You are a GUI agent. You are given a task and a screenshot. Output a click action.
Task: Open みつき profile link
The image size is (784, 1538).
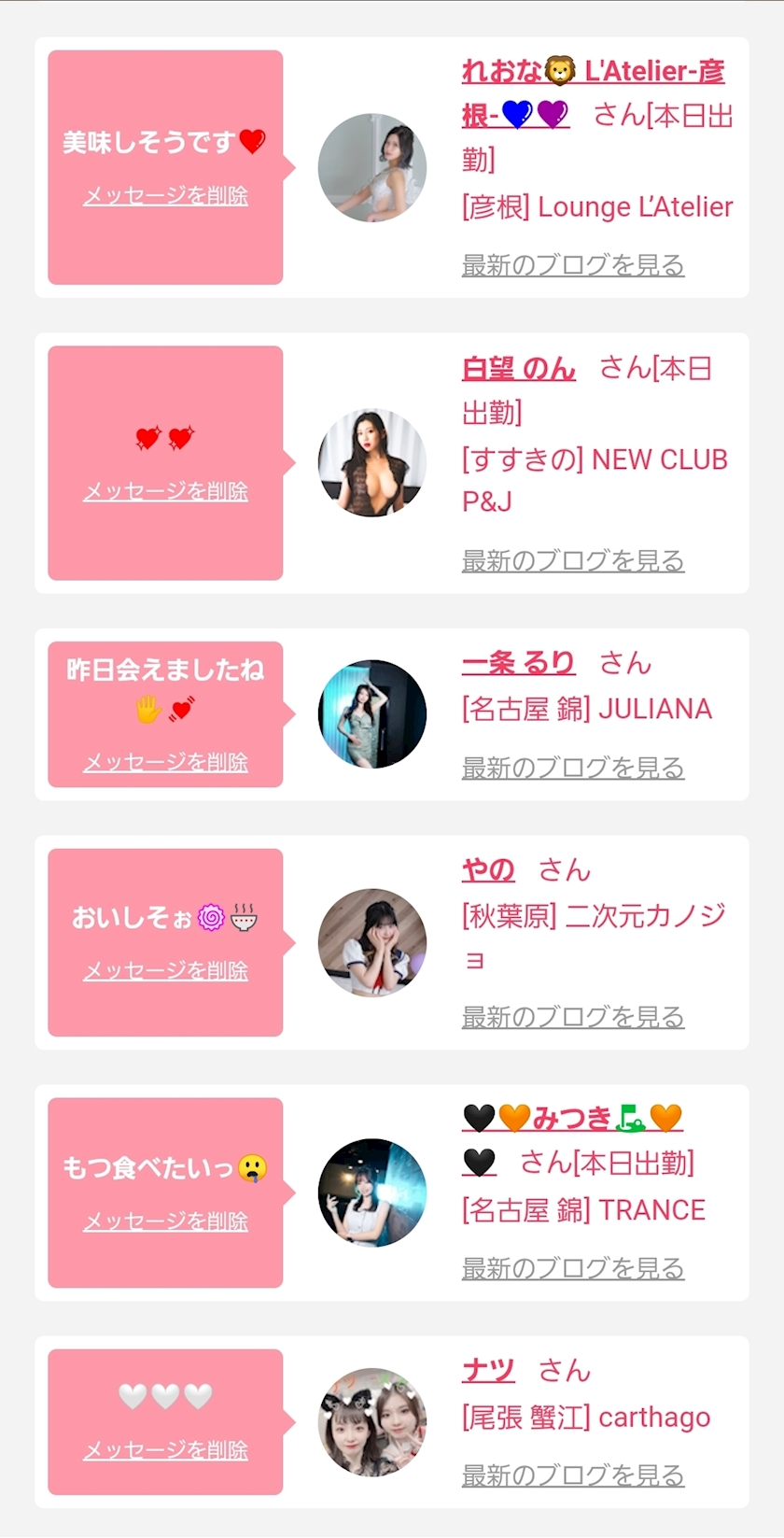pyautogui.click(x=571, y=1118)
